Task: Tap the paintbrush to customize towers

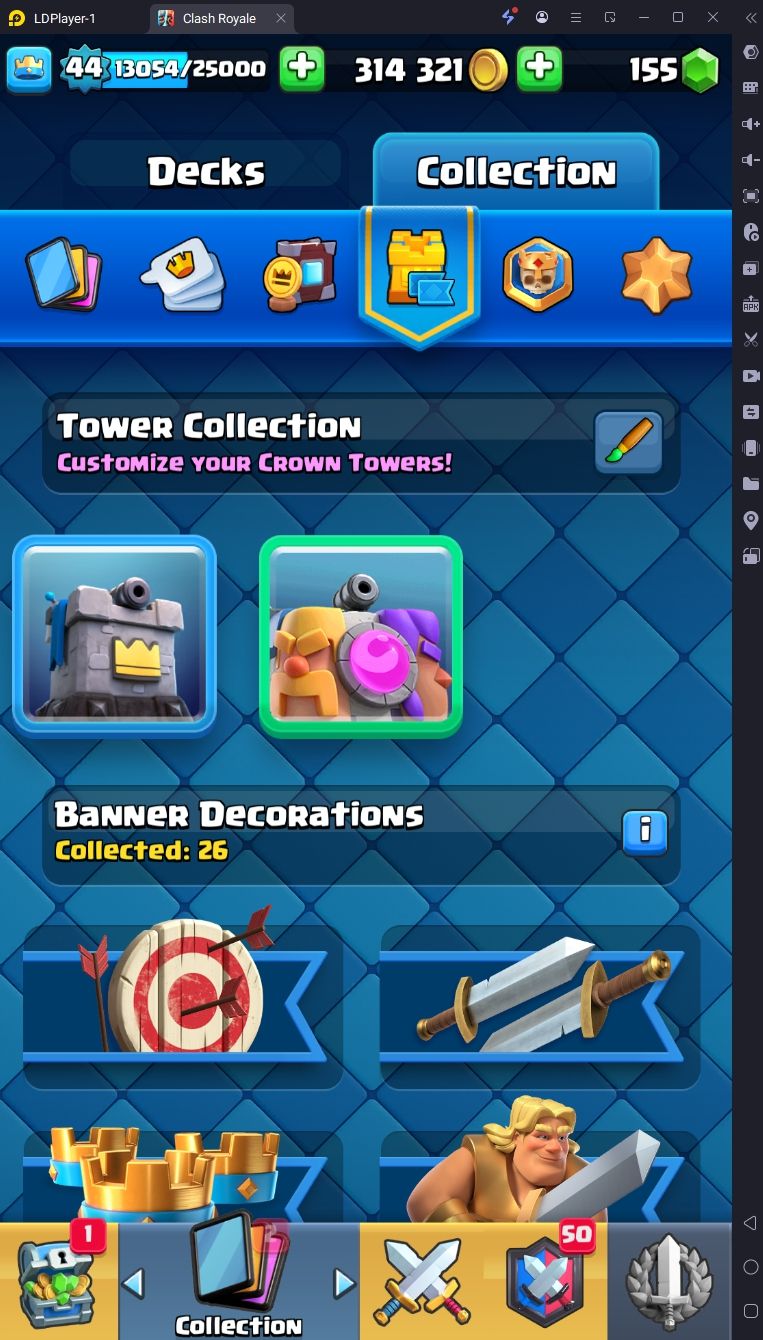Action: 628,441
